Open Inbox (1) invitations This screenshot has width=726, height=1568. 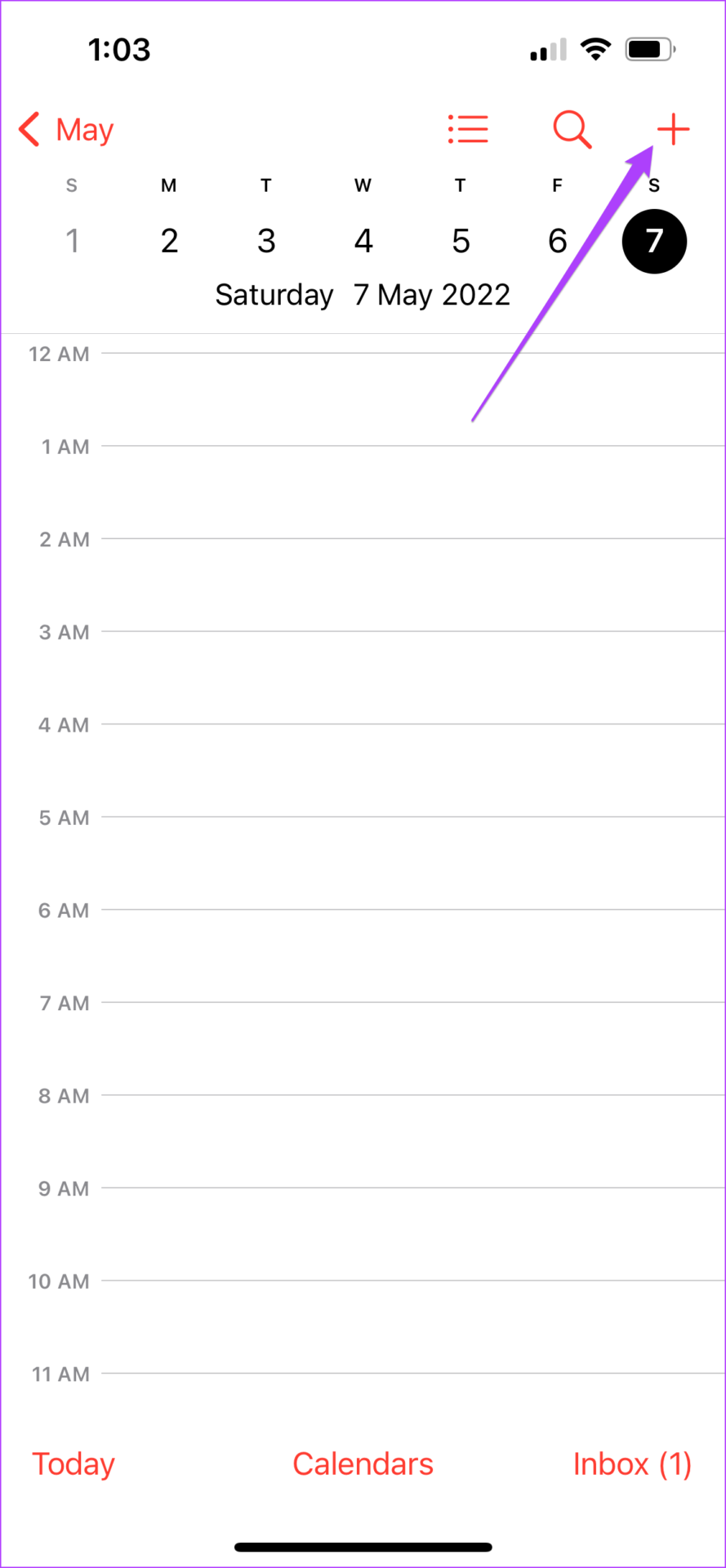632,1464
